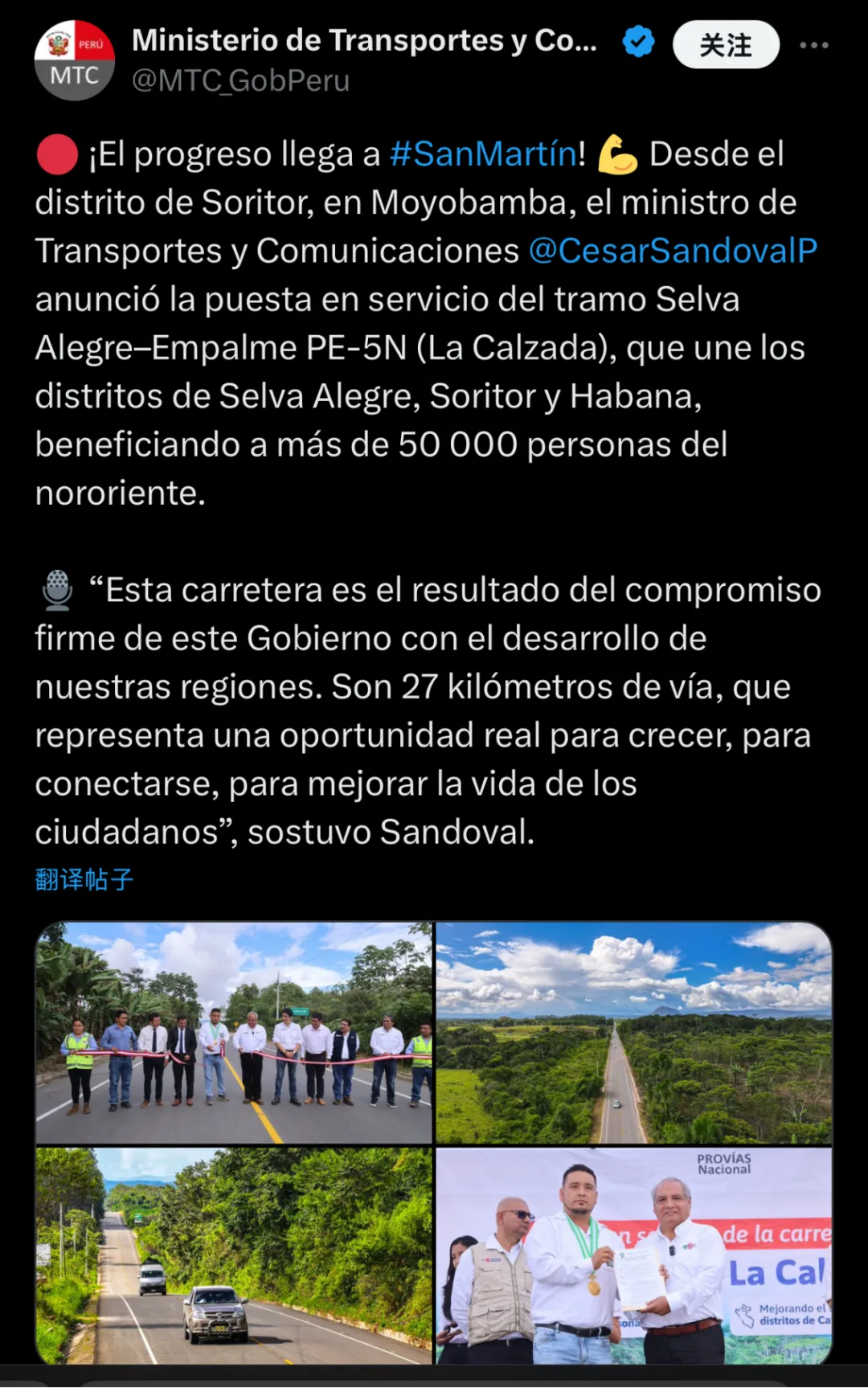Open the ribbon-cutting ceremony photo
The height and width of the screenshot is (1388, 868).
pos(234,1033)
